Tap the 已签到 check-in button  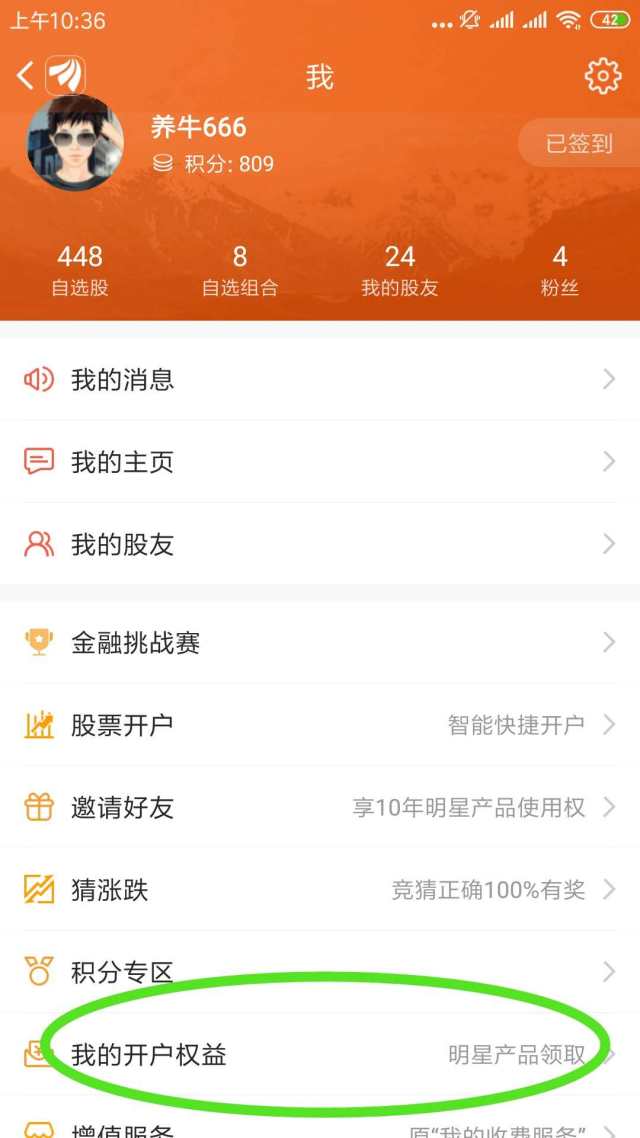[x=579, y=144]
